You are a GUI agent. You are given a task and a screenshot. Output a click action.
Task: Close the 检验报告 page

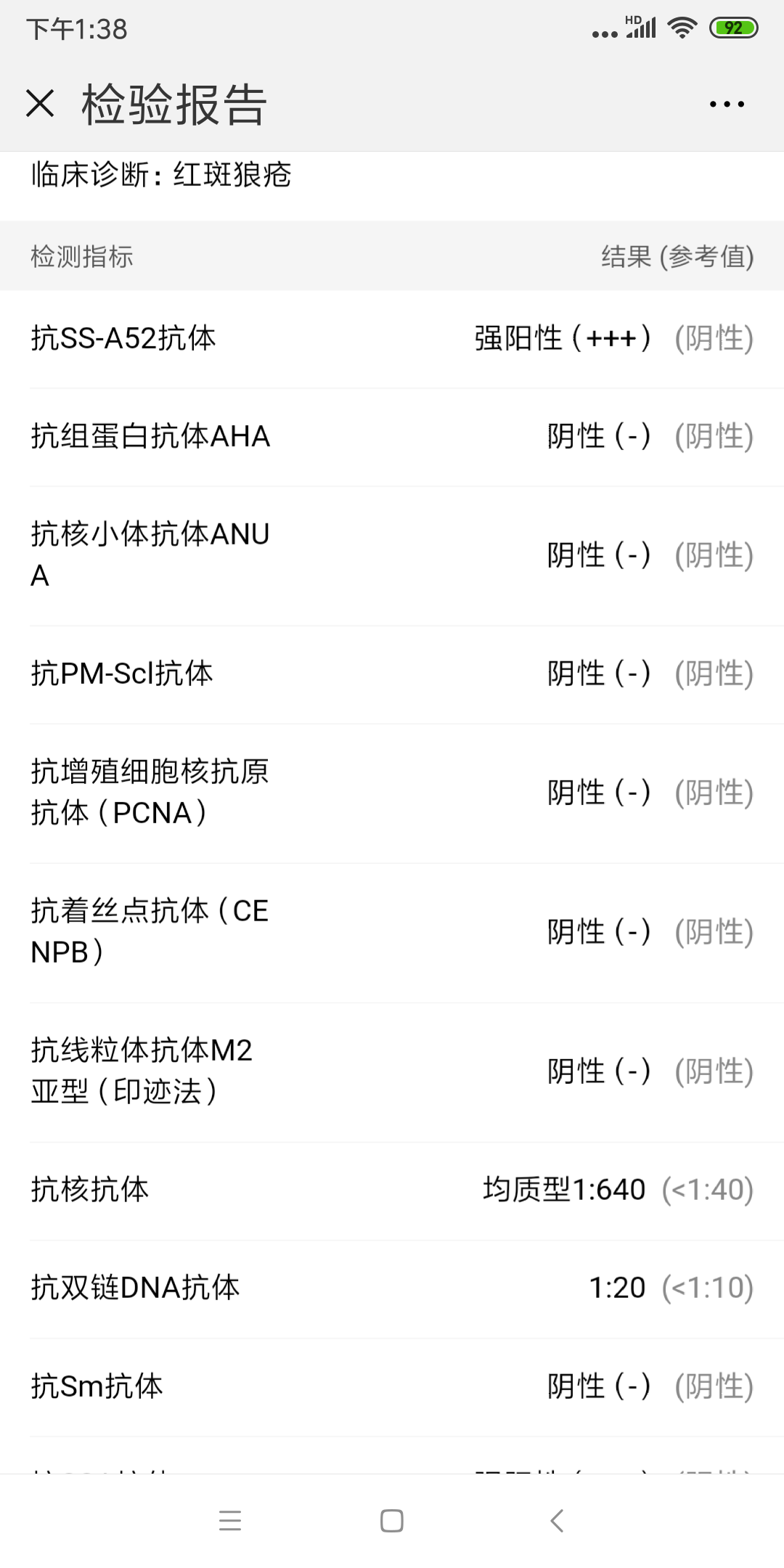coord(40,103)
